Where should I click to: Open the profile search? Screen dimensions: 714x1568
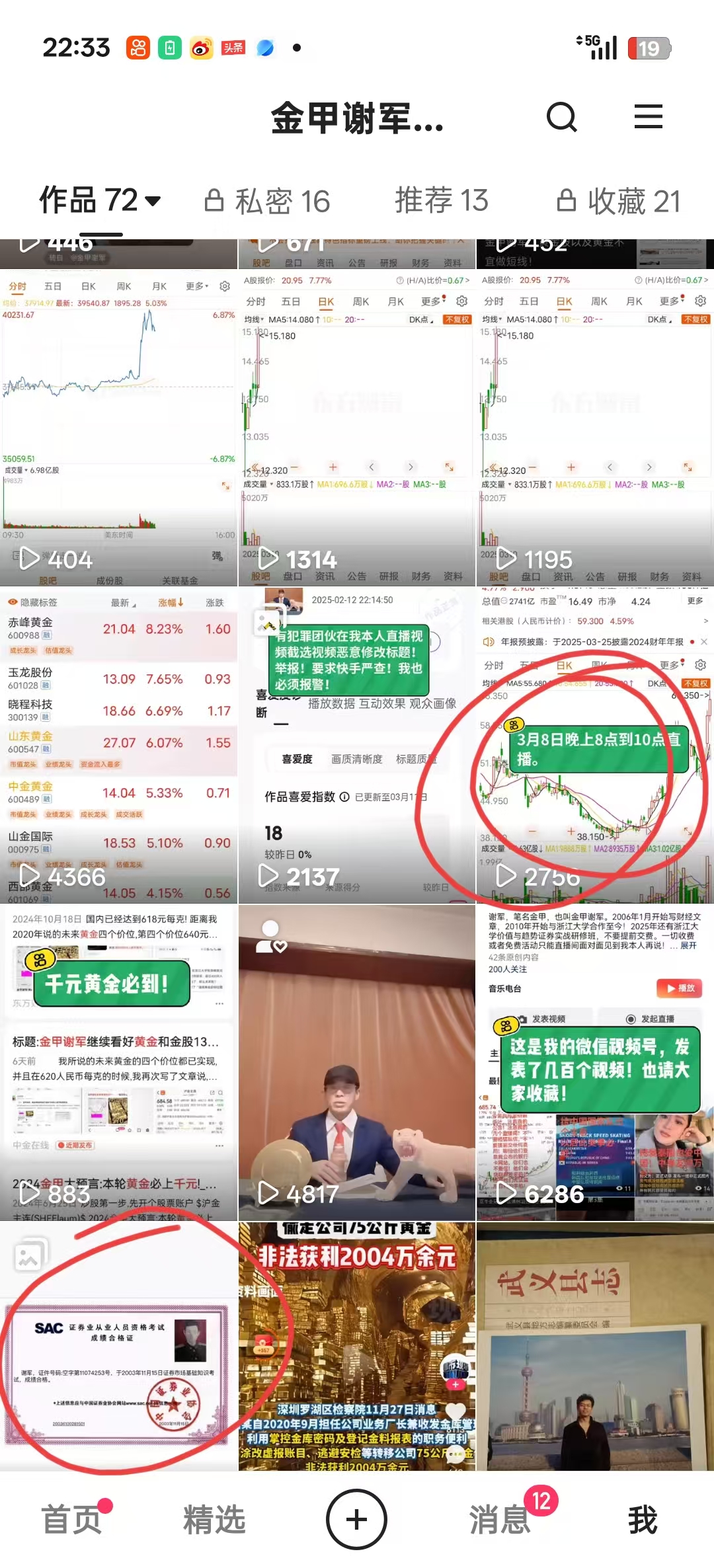[x=562, y=118]
